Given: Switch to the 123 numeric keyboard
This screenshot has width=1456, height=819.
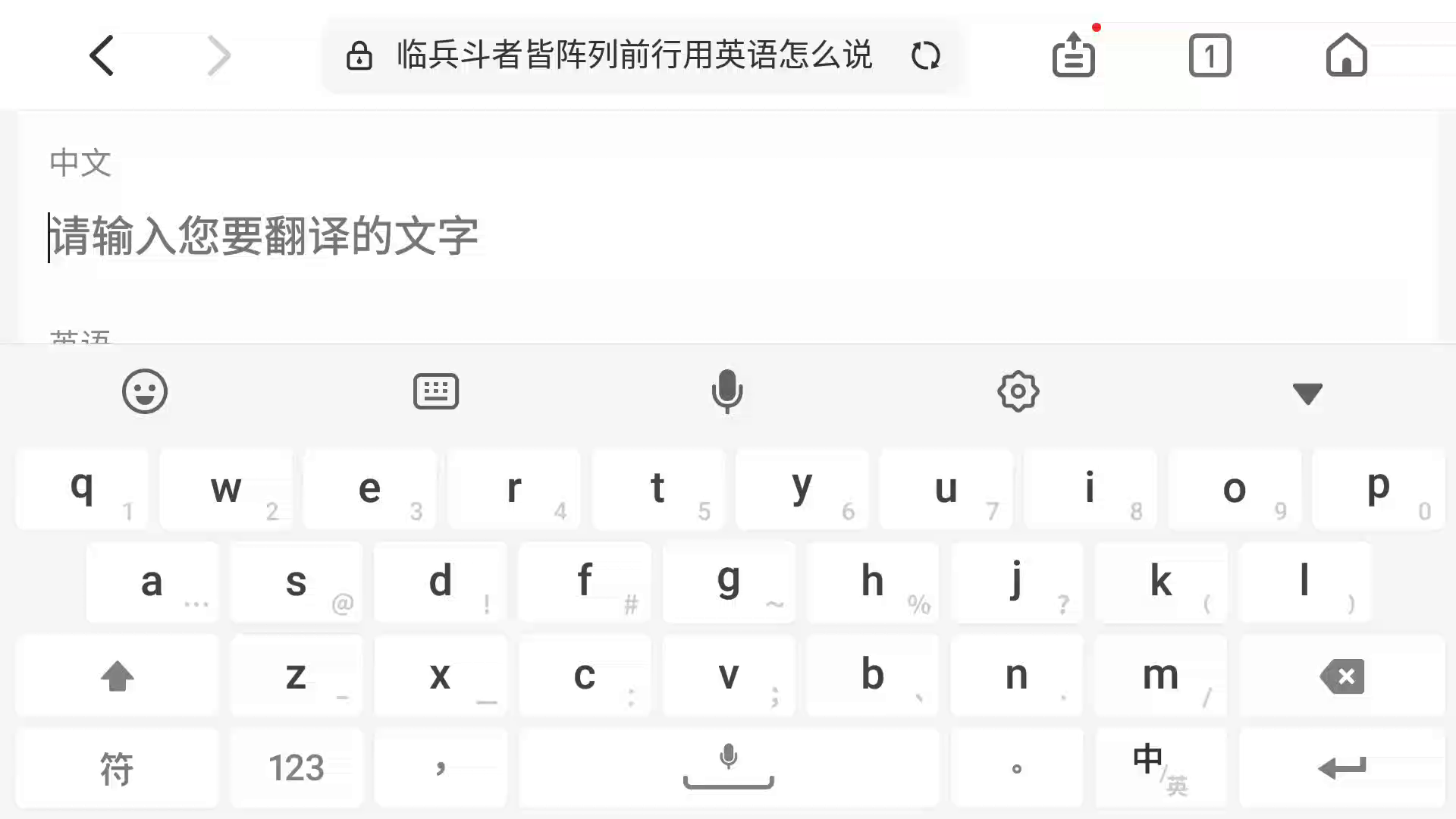Looking at the screenshot, I should (297, 768).
